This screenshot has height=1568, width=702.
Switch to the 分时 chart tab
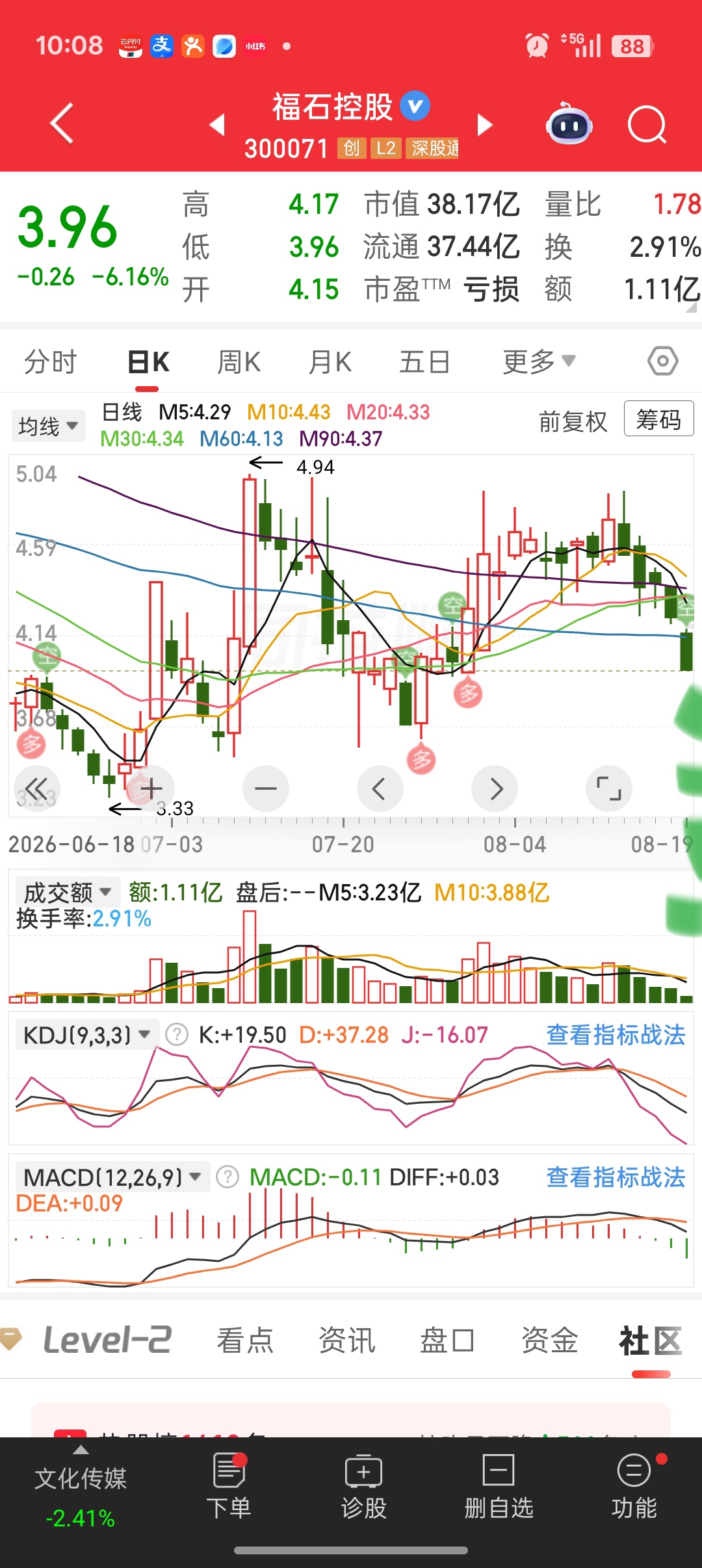(x=50, y=361)
